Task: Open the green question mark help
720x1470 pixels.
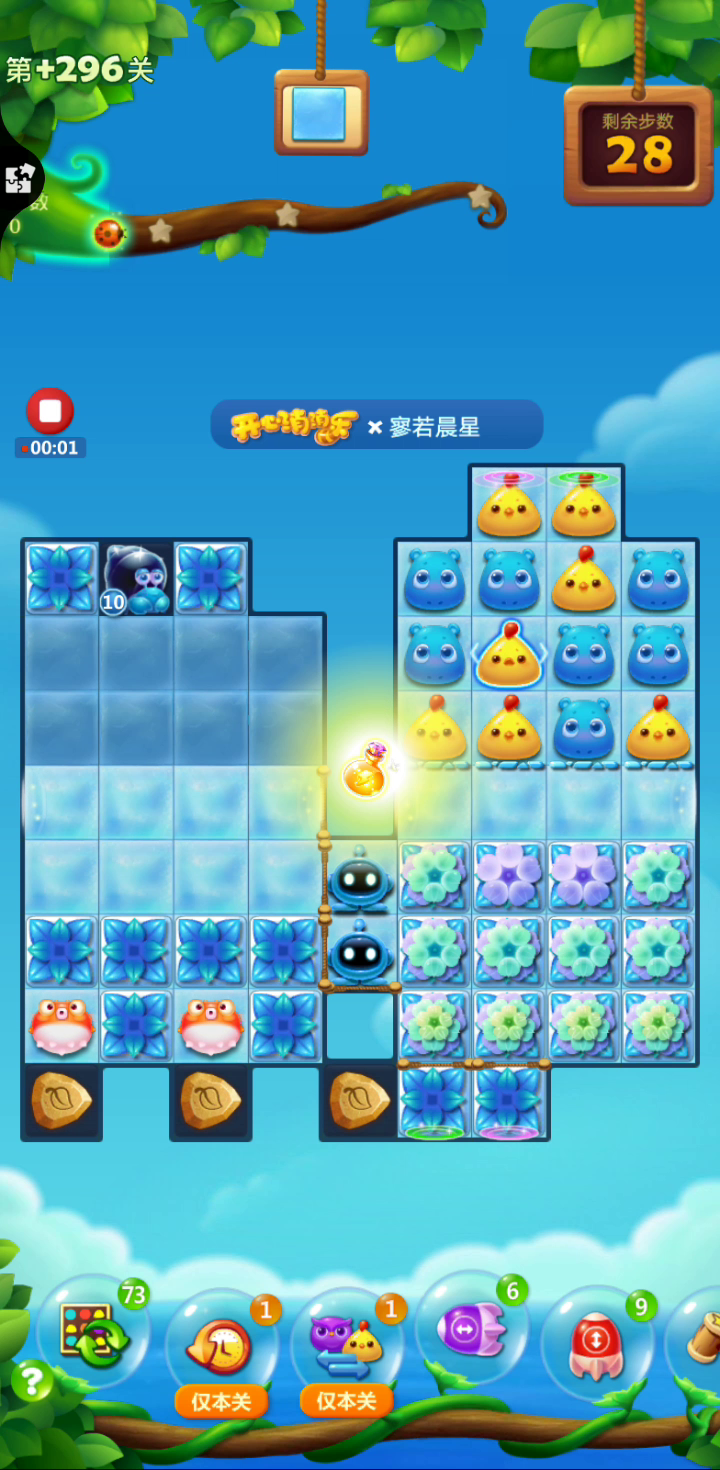Action: (x=31, y=1381)
